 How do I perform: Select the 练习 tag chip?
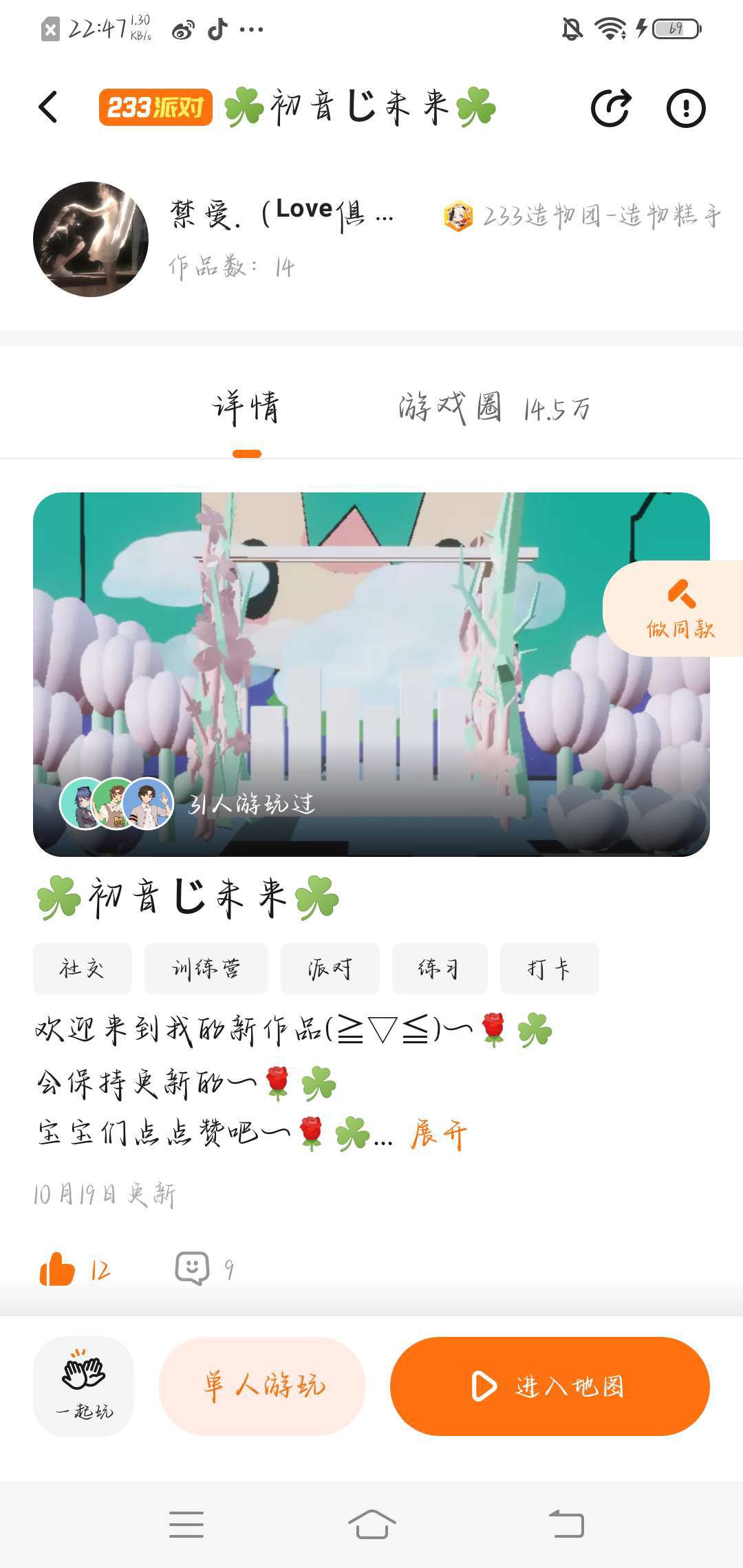(x=439, y=968)
